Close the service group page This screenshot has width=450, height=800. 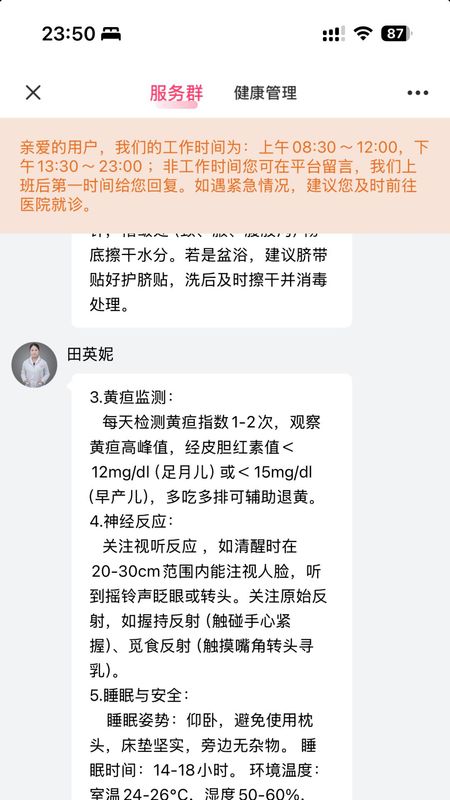click(33, 93)
